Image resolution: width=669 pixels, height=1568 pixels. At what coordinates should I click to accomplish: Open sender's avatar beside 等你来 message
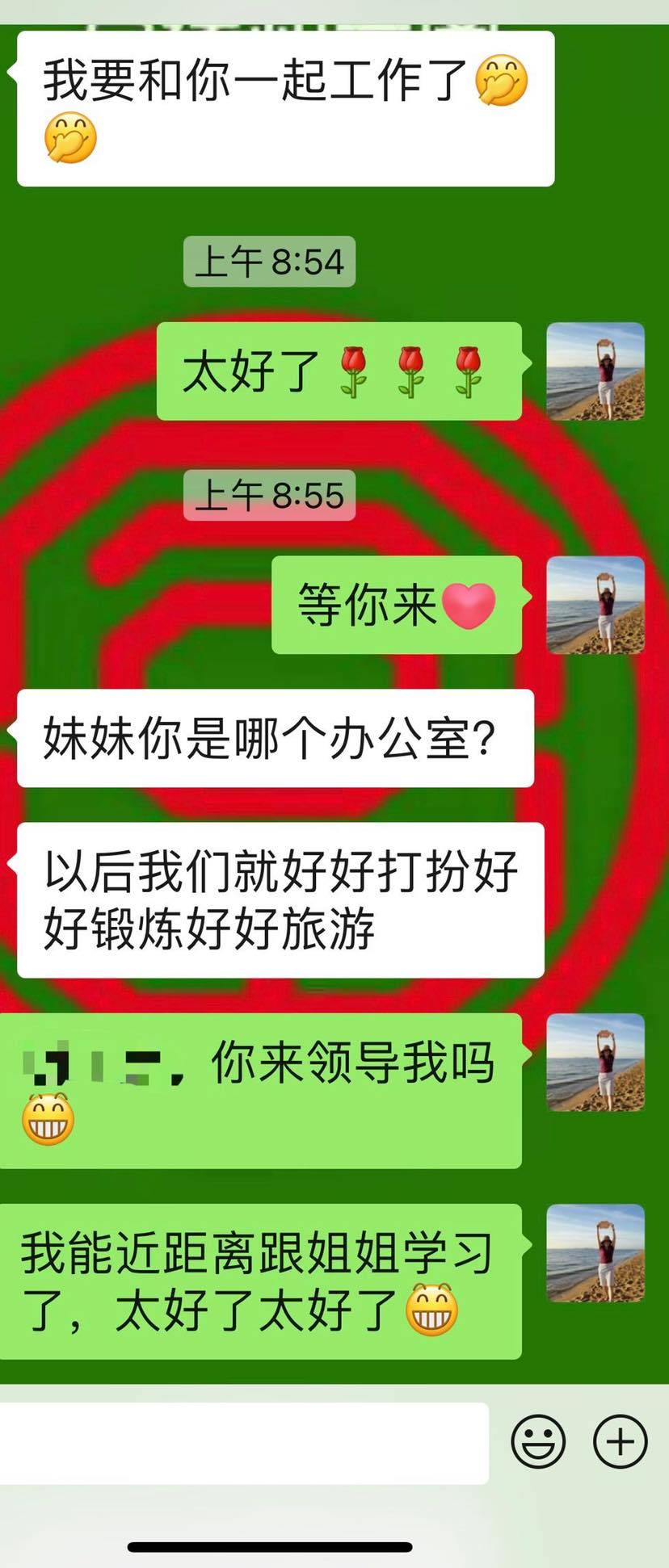pyautogui.click(x=595, y=605)
